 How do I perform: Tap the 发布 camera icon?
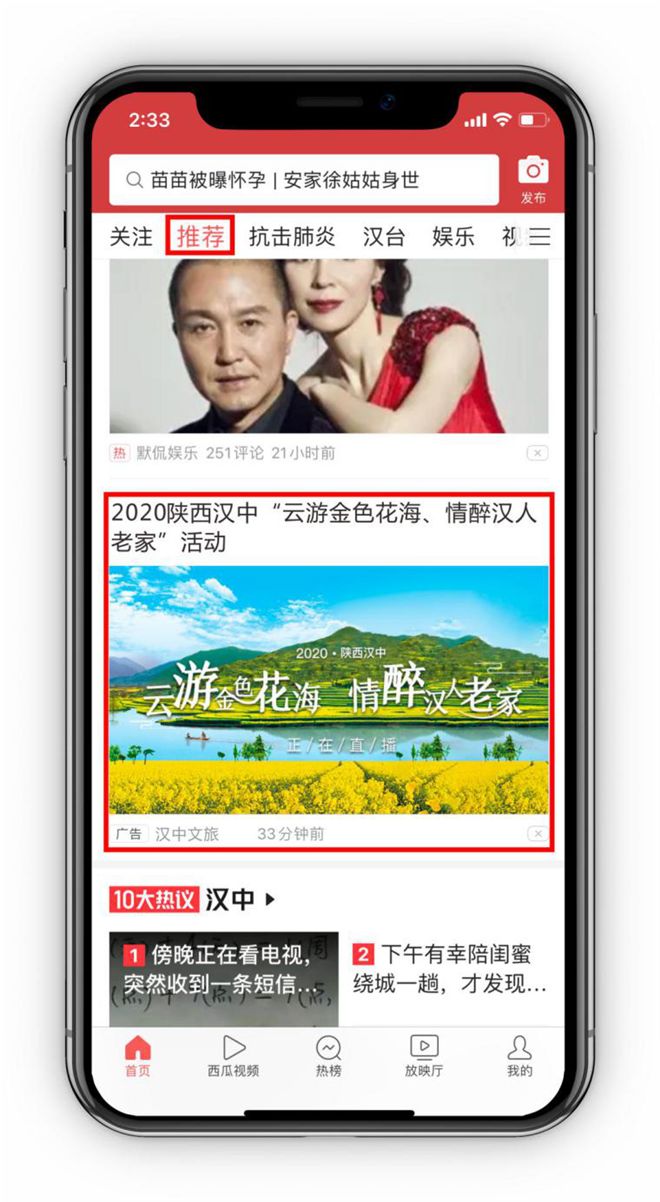533,178
